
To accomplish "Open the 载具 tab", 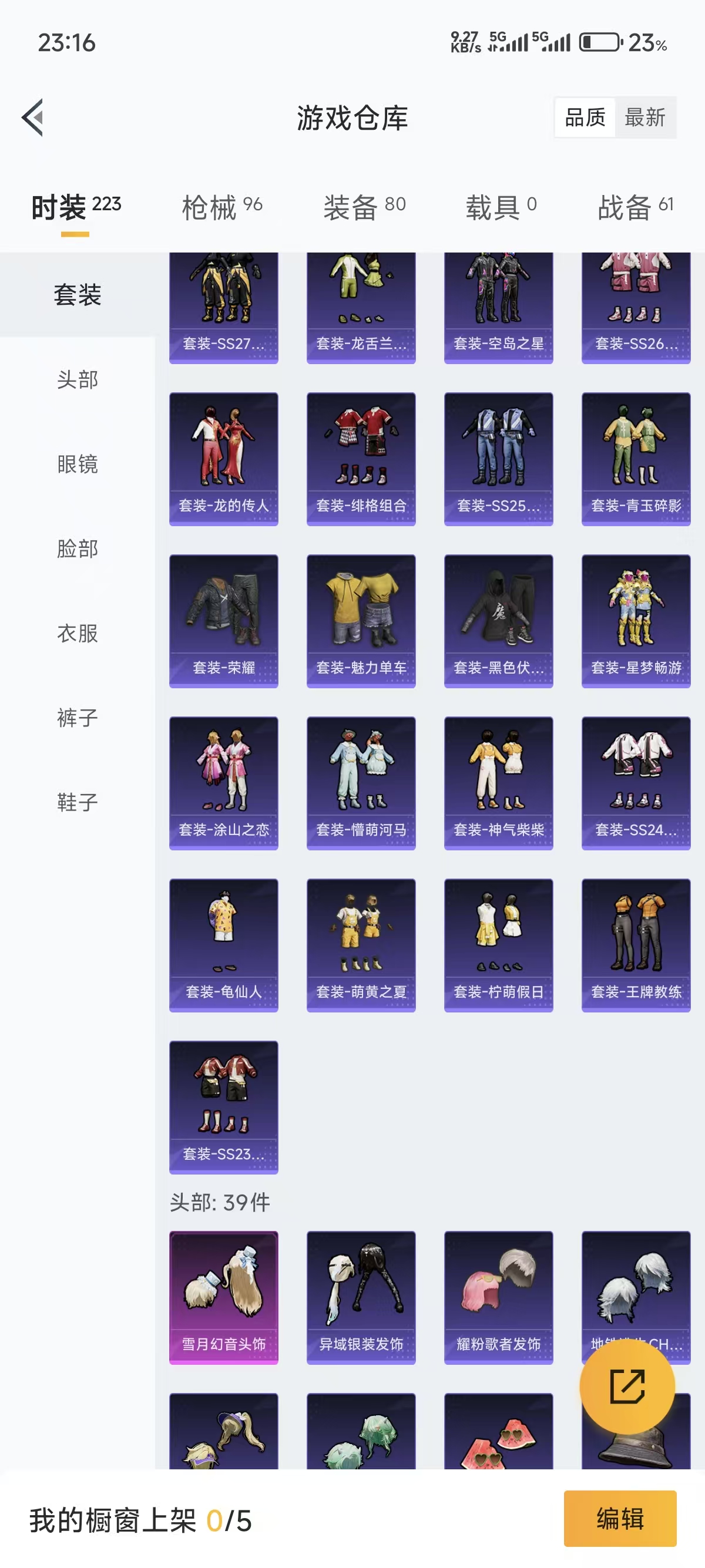I will pos(501,207).
